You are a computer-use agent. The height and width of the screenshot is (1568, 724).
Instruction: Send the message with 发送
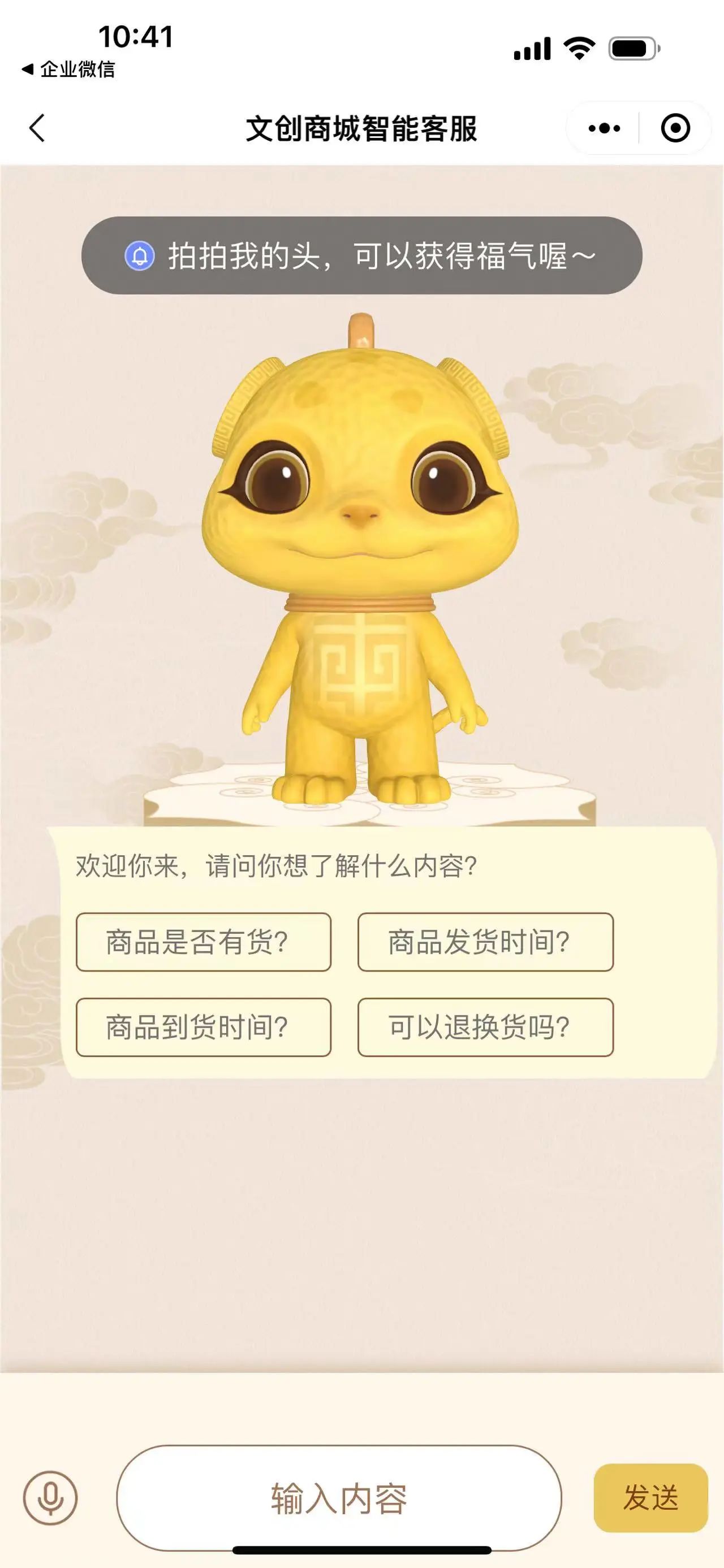click(650, 1497)
